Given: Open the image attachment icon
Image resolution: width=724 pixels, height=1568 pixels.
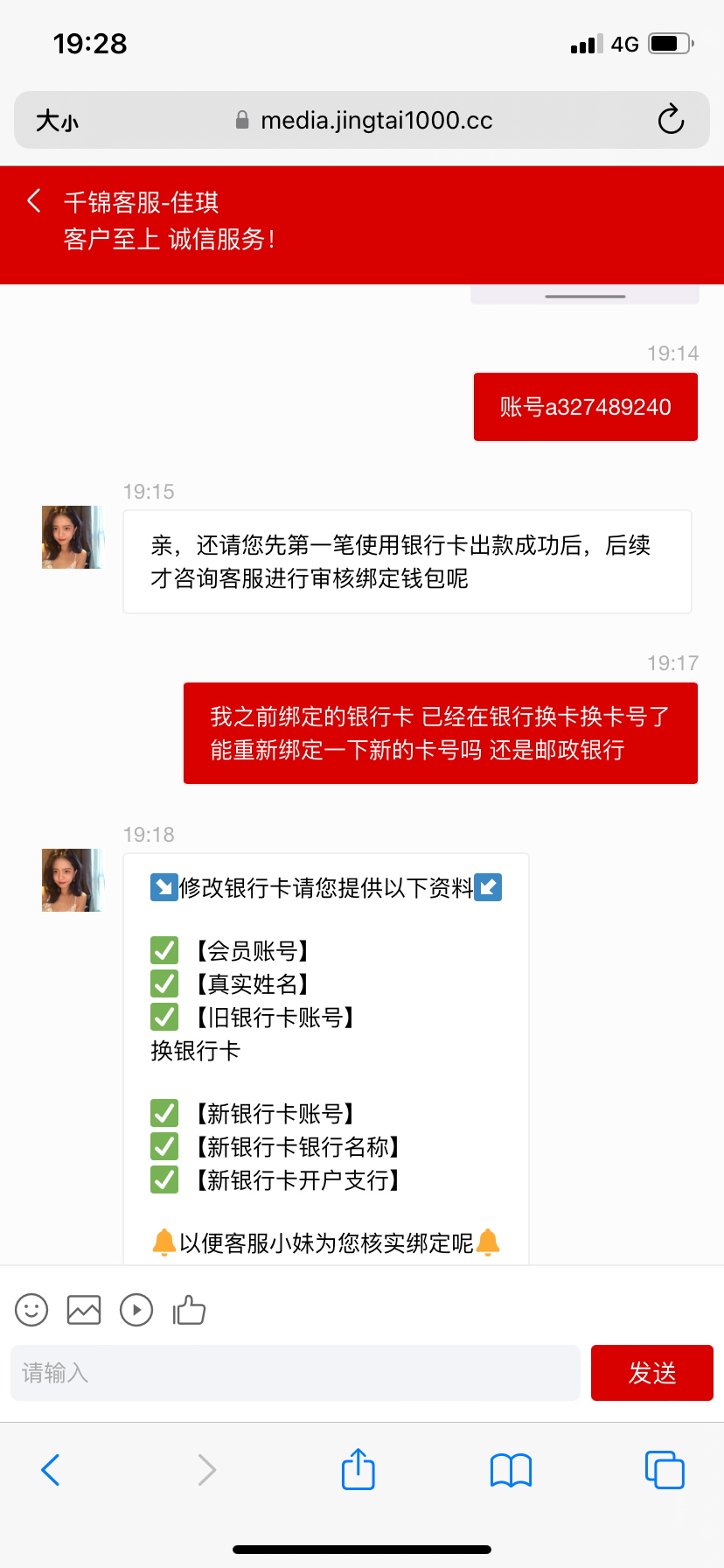Looking at the screenshot, I should coord(83,1310).
